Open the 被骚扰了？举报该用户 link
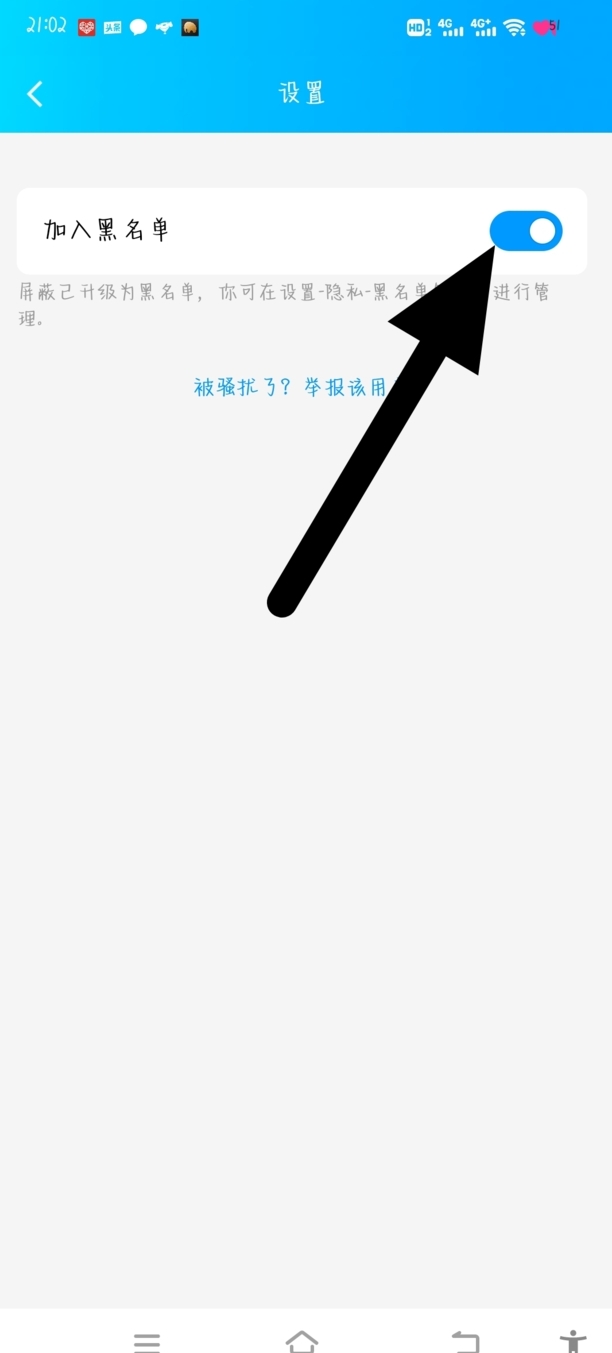Image resolution: width=612 pixels, height=1353 pixels. click(x=290, y=387)
